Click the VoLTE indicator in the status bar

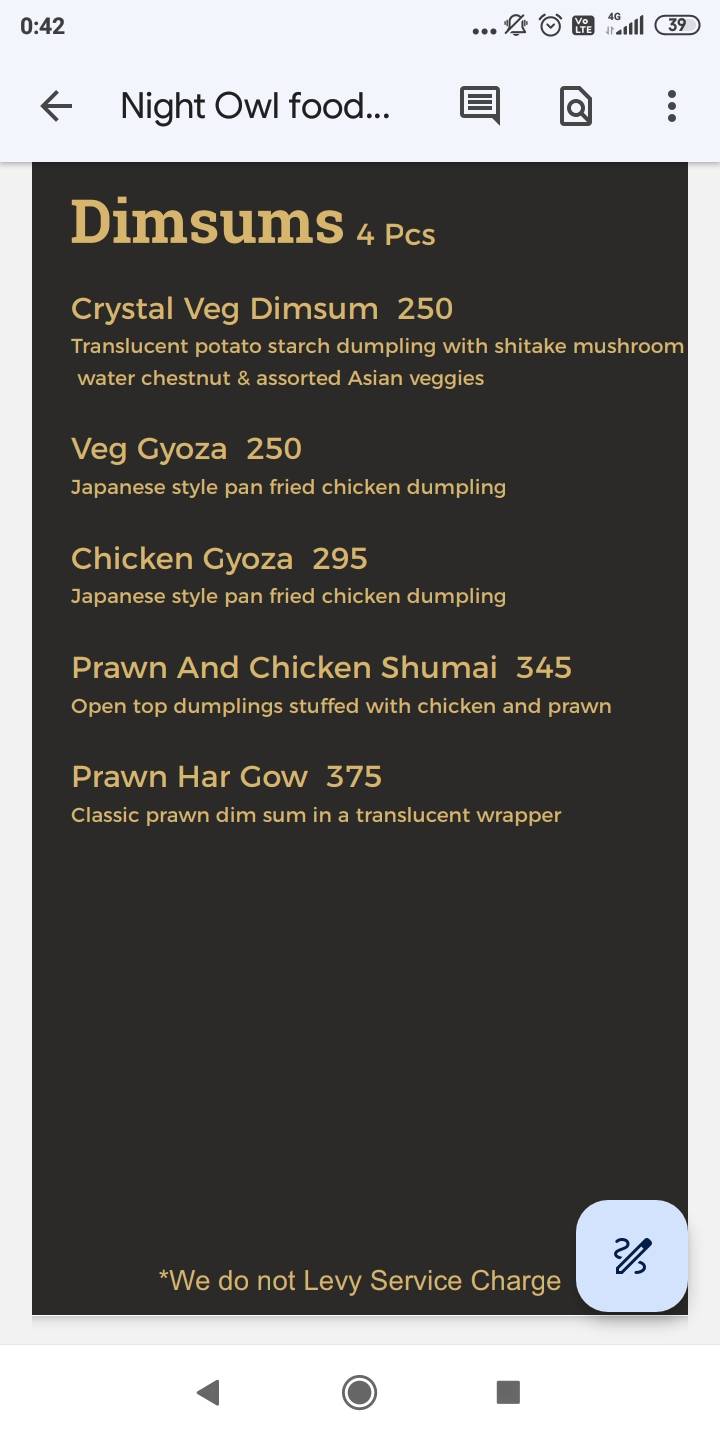585,25
